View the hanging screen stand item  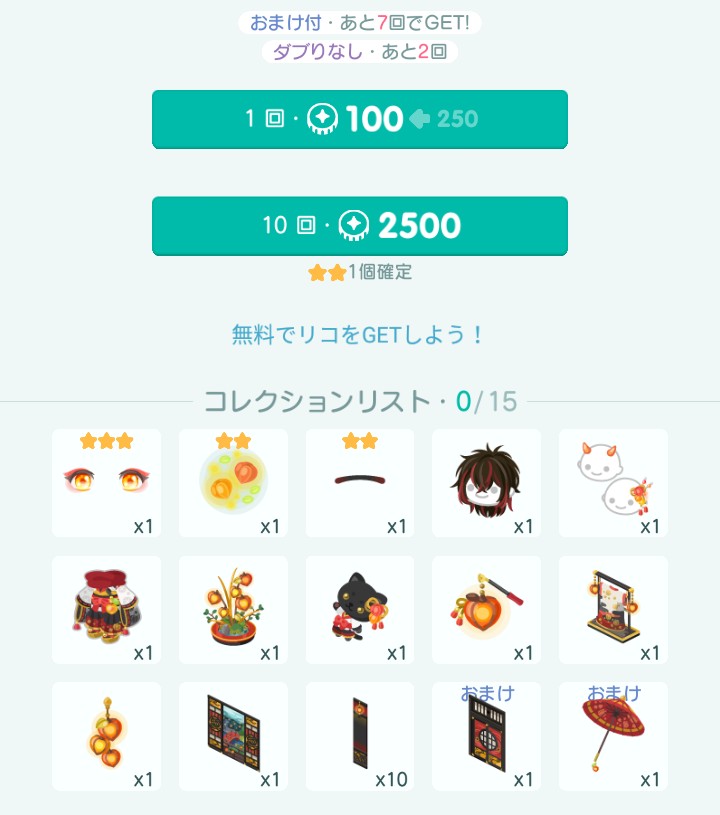pos(613,610)
